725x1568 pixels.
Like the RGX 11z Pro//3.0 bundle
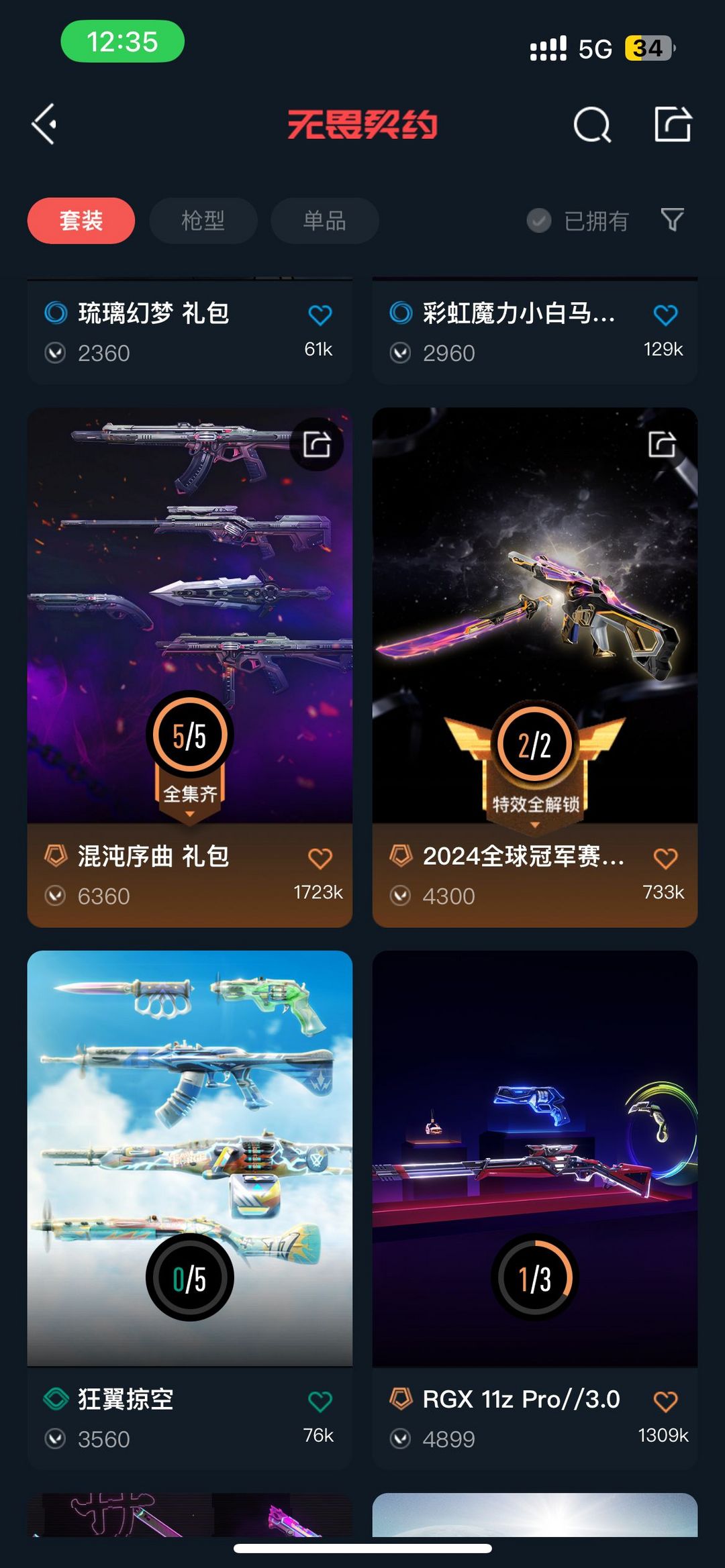tap(665, 1401)
